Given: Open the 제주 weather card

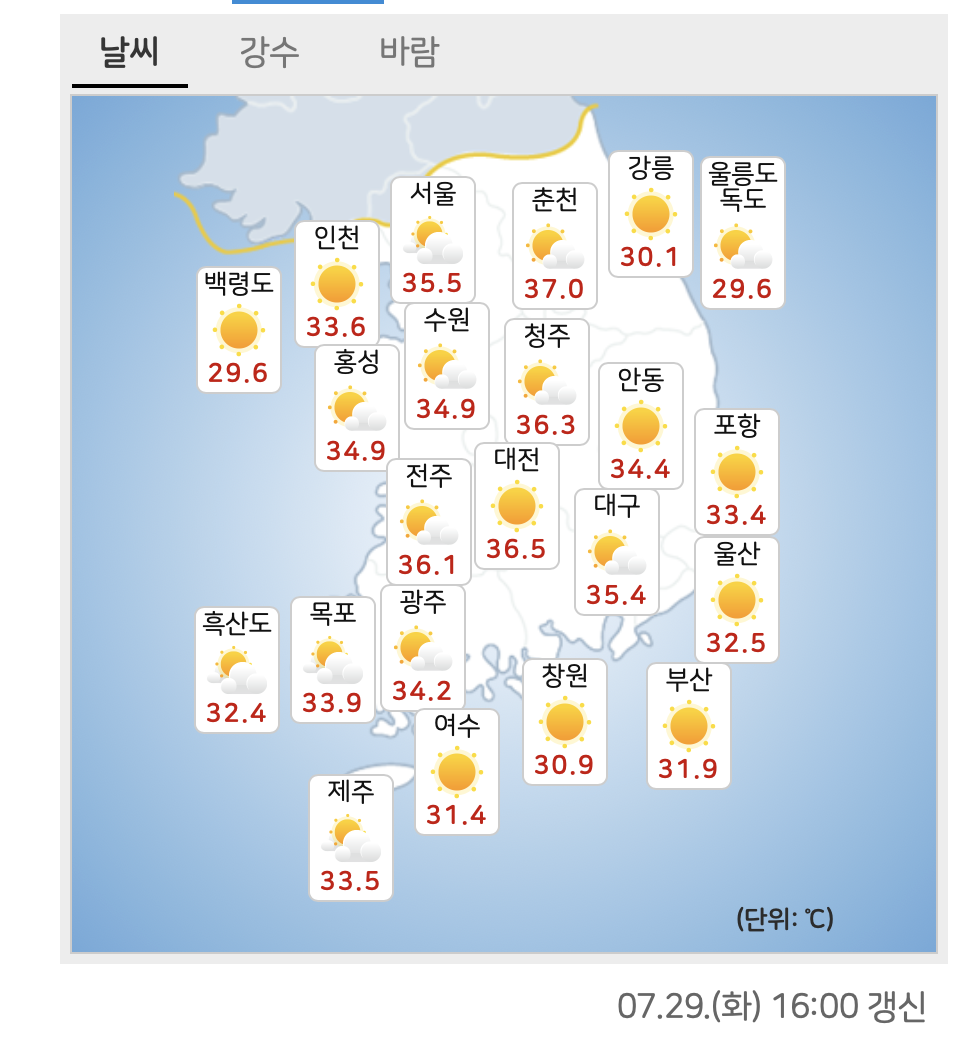Looking at the screenshot, I should click(x=351, y=838).
